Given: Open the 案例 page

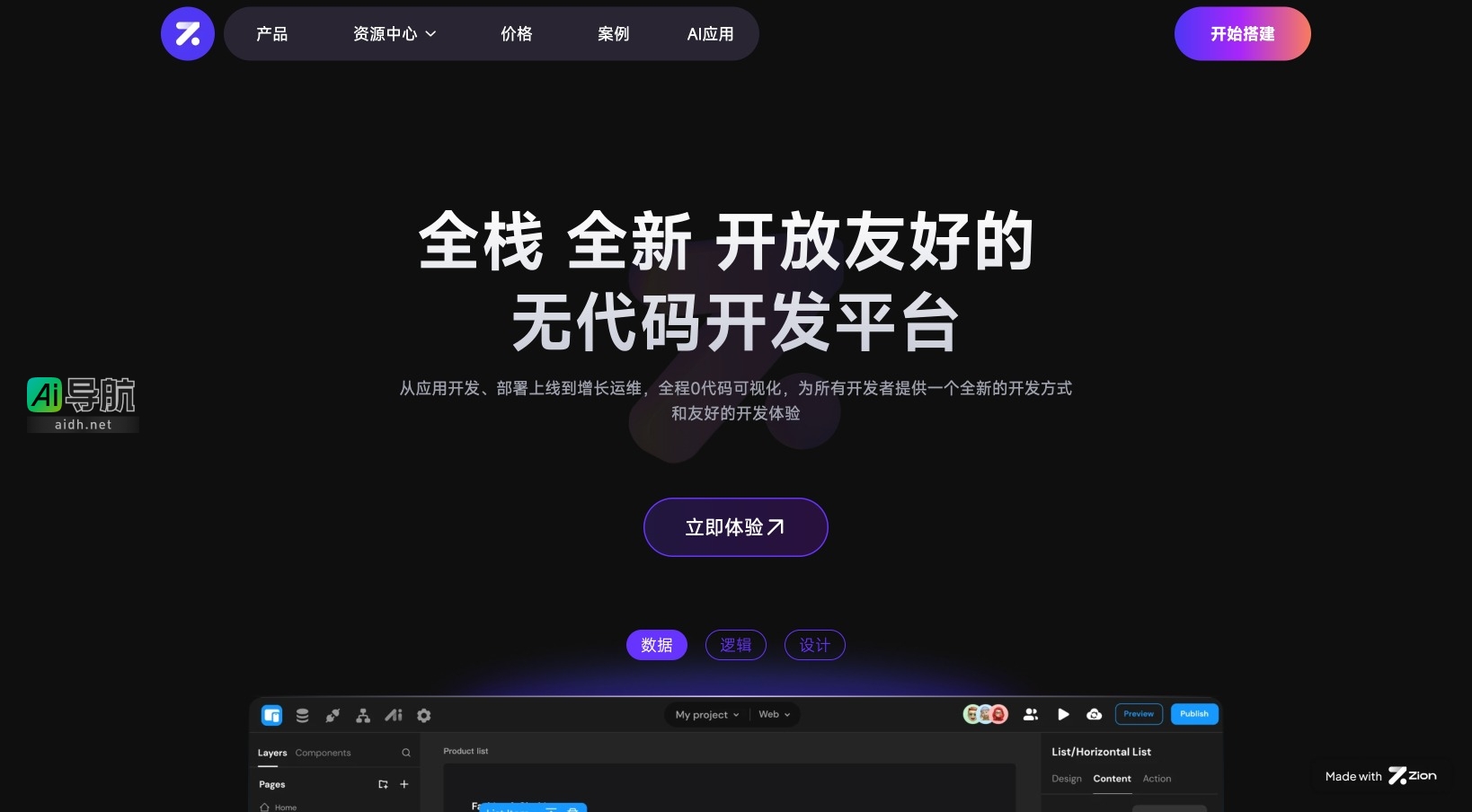Looking at the screenshot, I should tap(613, 34).
